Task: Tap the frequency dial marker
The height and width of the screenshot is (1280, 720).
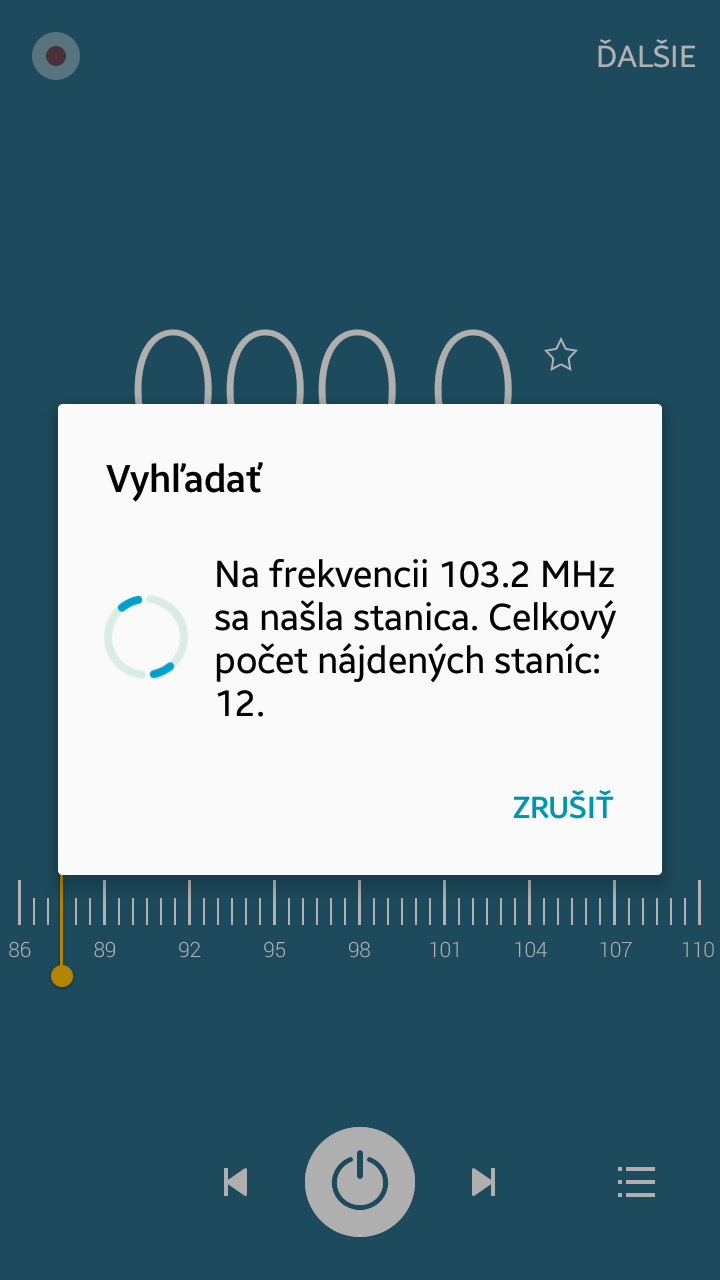Action: point(62,975)
